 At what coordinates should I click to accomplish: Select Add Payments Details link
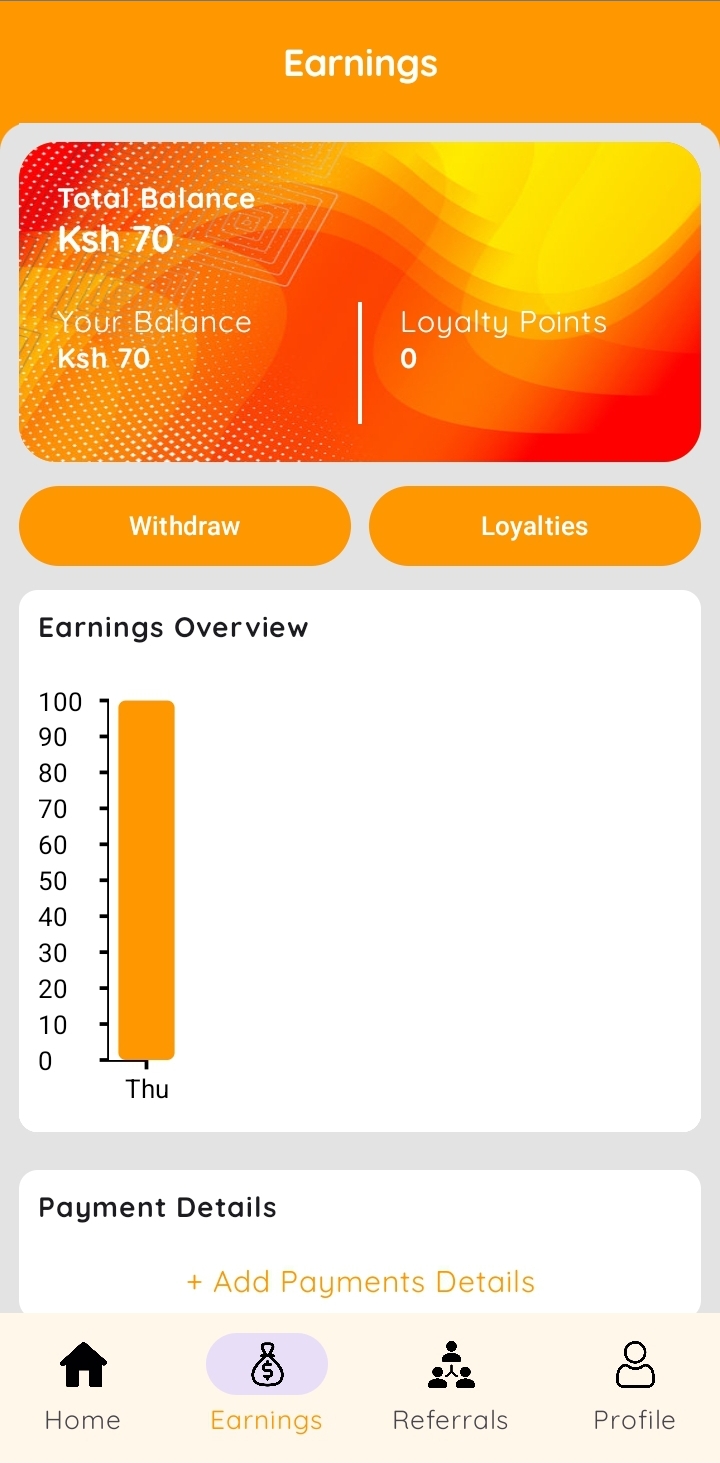(360, 1282)
